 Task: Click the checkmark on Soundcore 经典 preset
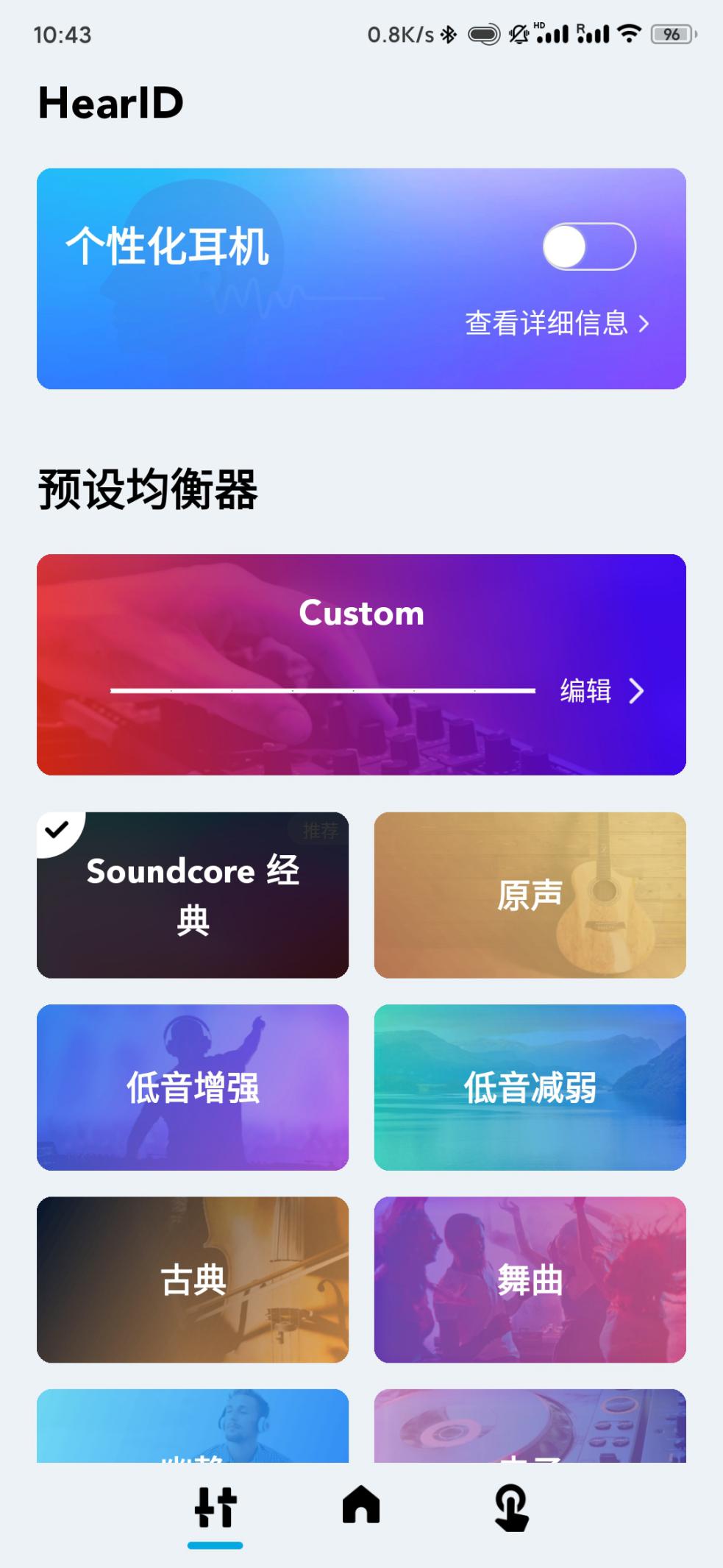(x=57, y=831)
